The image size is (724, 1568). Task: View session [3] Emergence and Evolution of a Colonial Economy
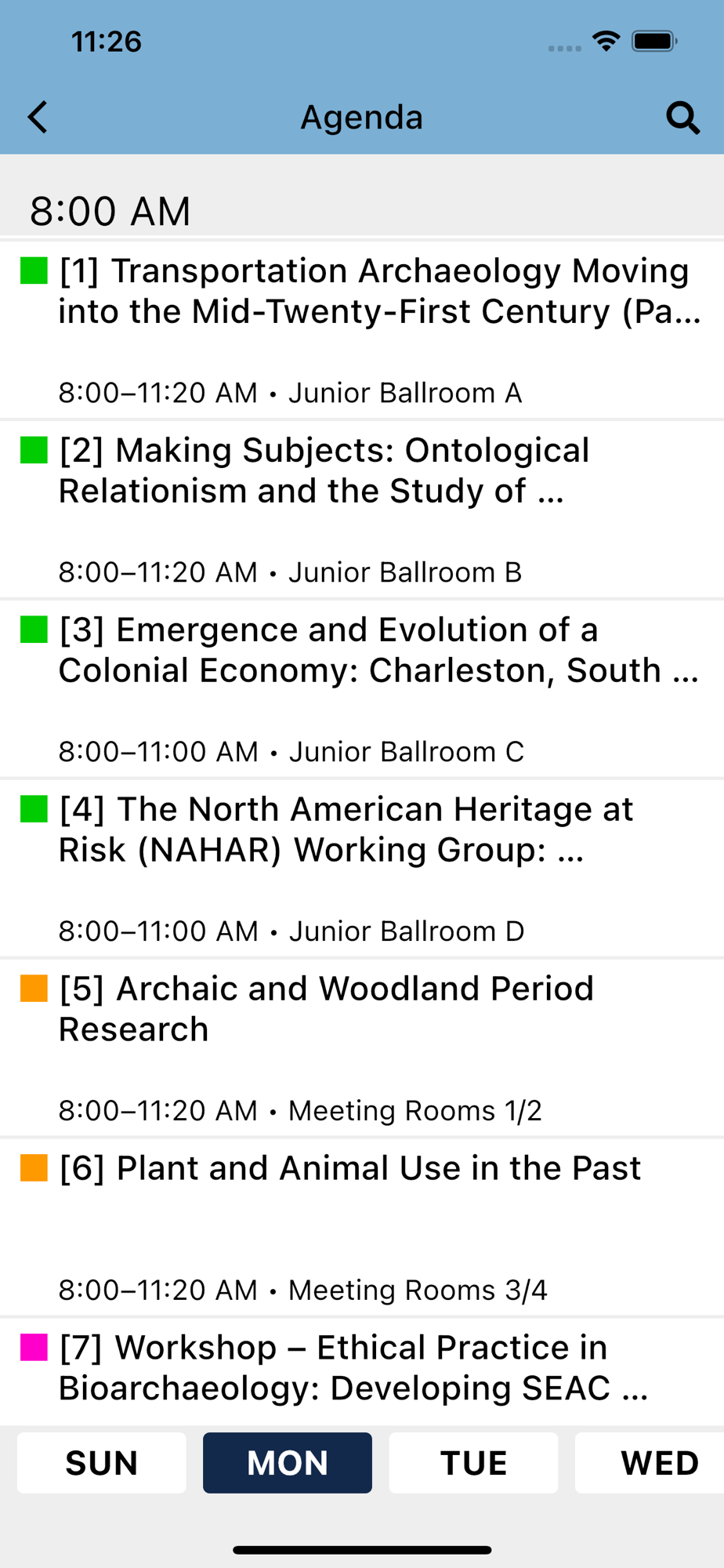(362, 689)
